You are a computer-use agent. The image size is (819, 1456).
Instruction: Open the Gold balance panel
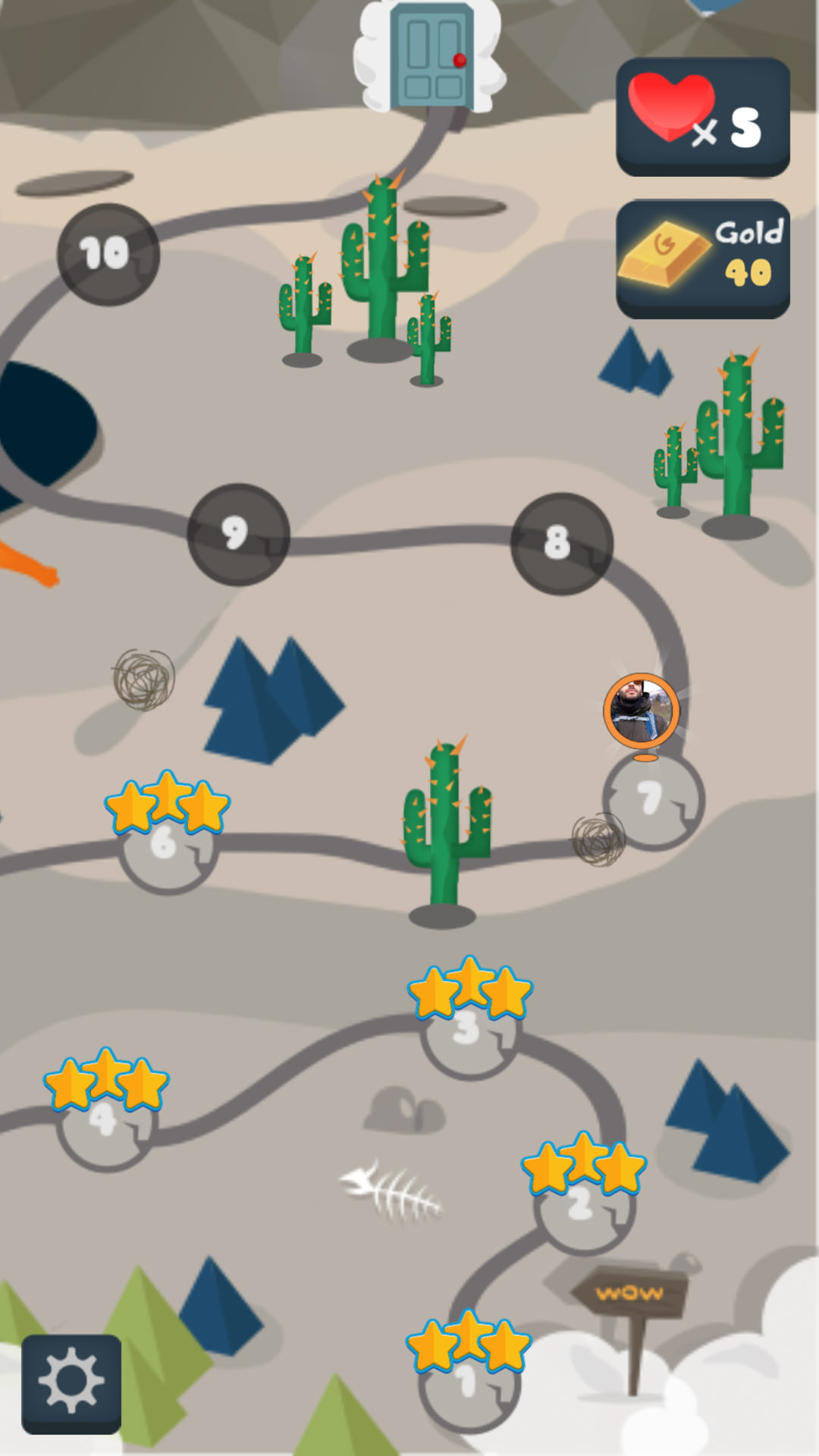tap(702, 259)
